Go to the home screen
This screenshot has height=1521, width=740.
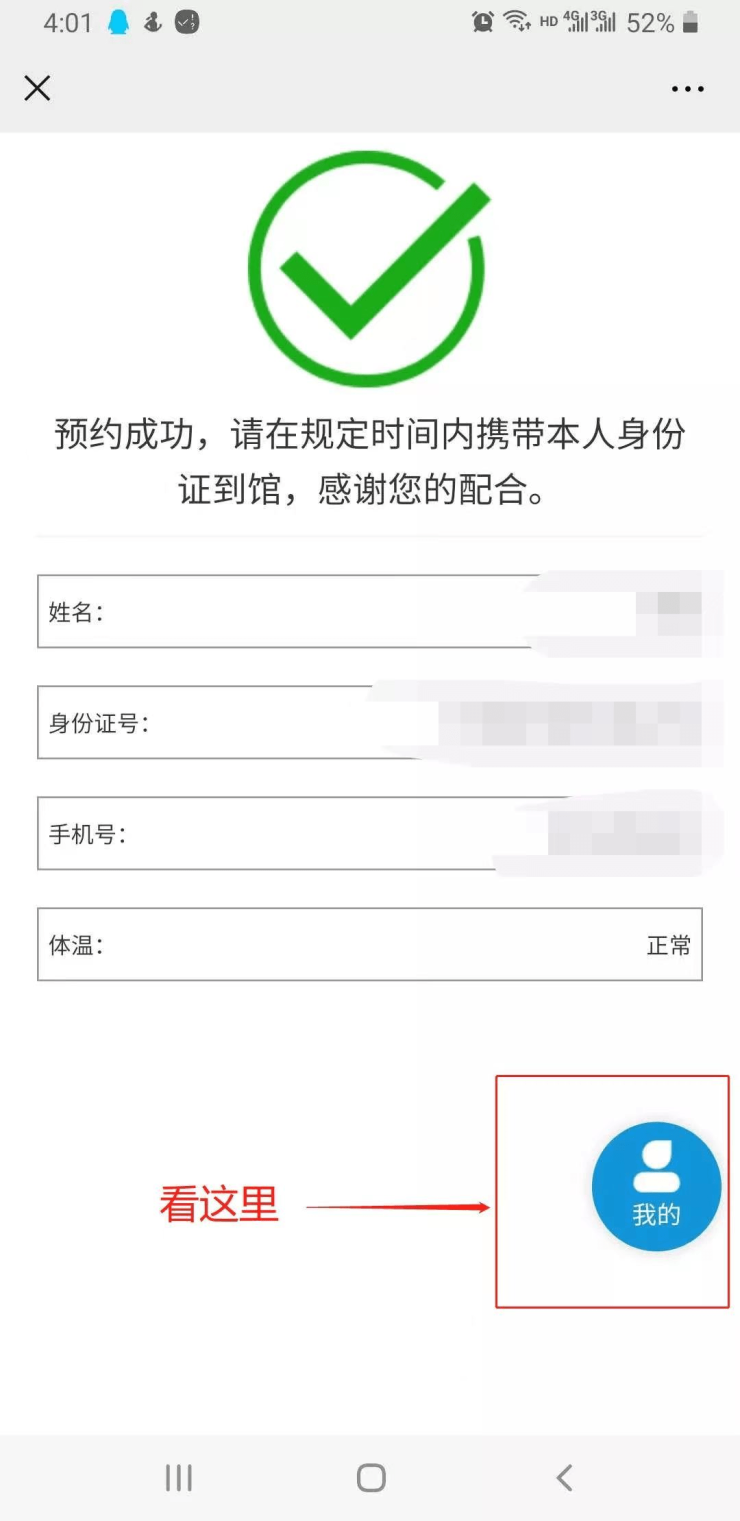[x=371, y=1477]
